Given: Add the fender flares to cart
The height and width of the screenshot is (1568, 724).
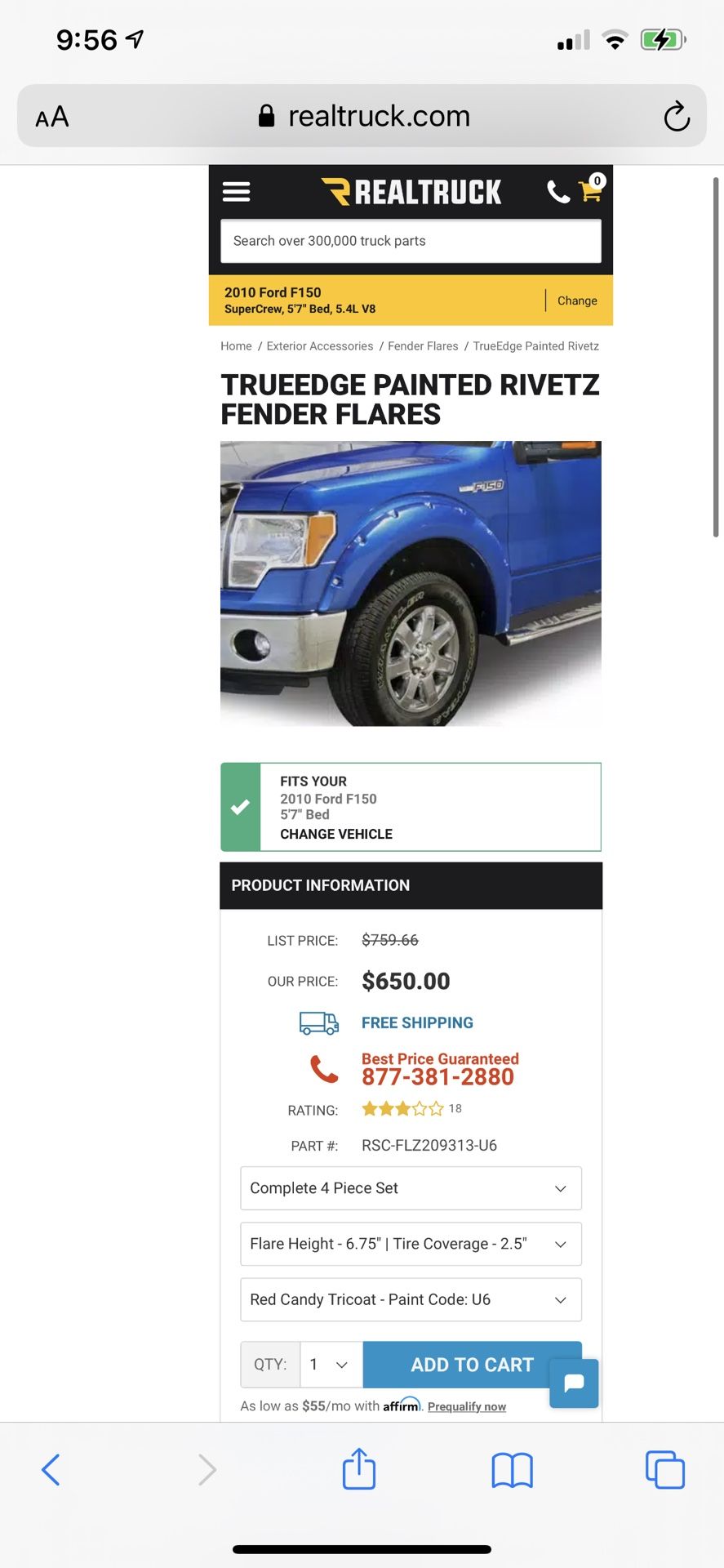Looking at the screenshot, I should 472,1365.
